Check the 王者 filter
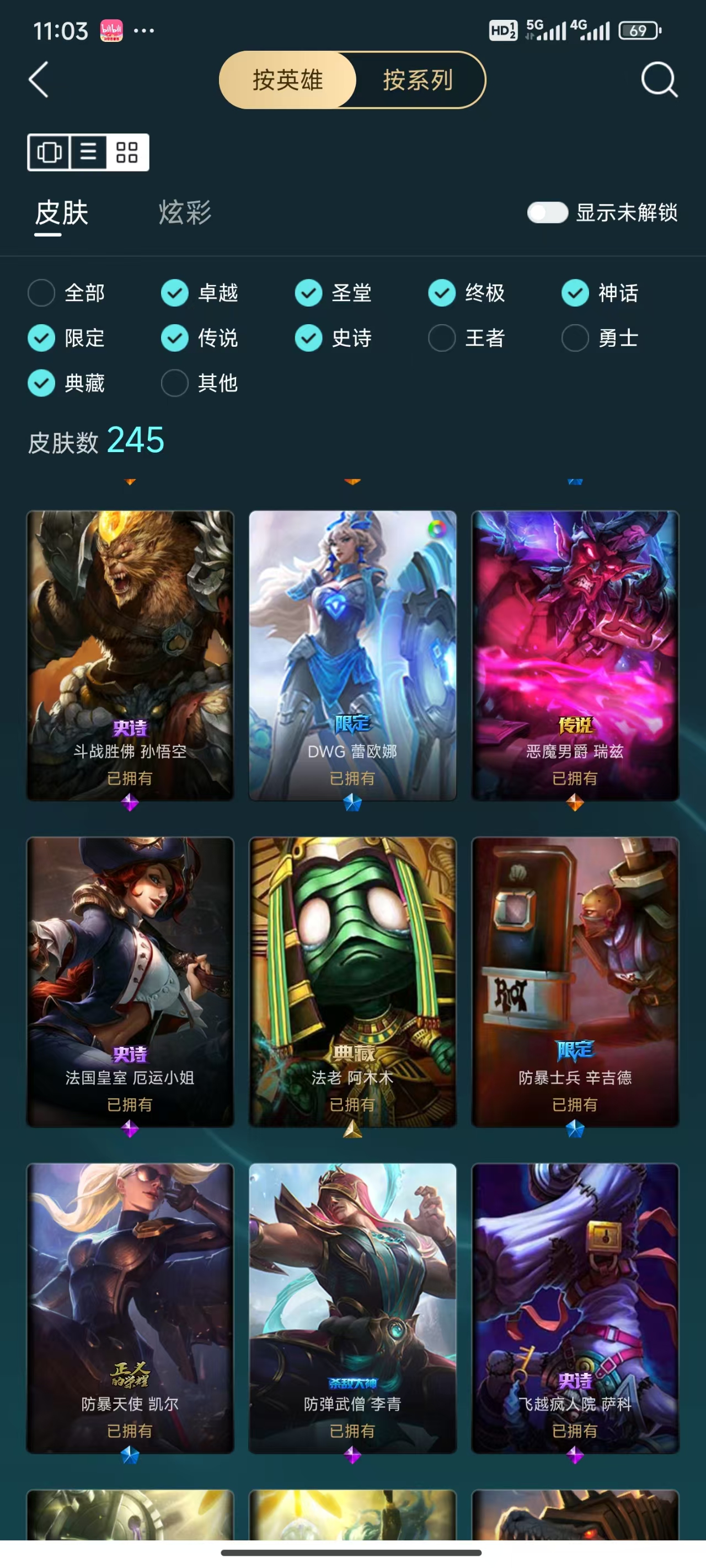Screen dimensions: 706x1568 coord(442,338)
